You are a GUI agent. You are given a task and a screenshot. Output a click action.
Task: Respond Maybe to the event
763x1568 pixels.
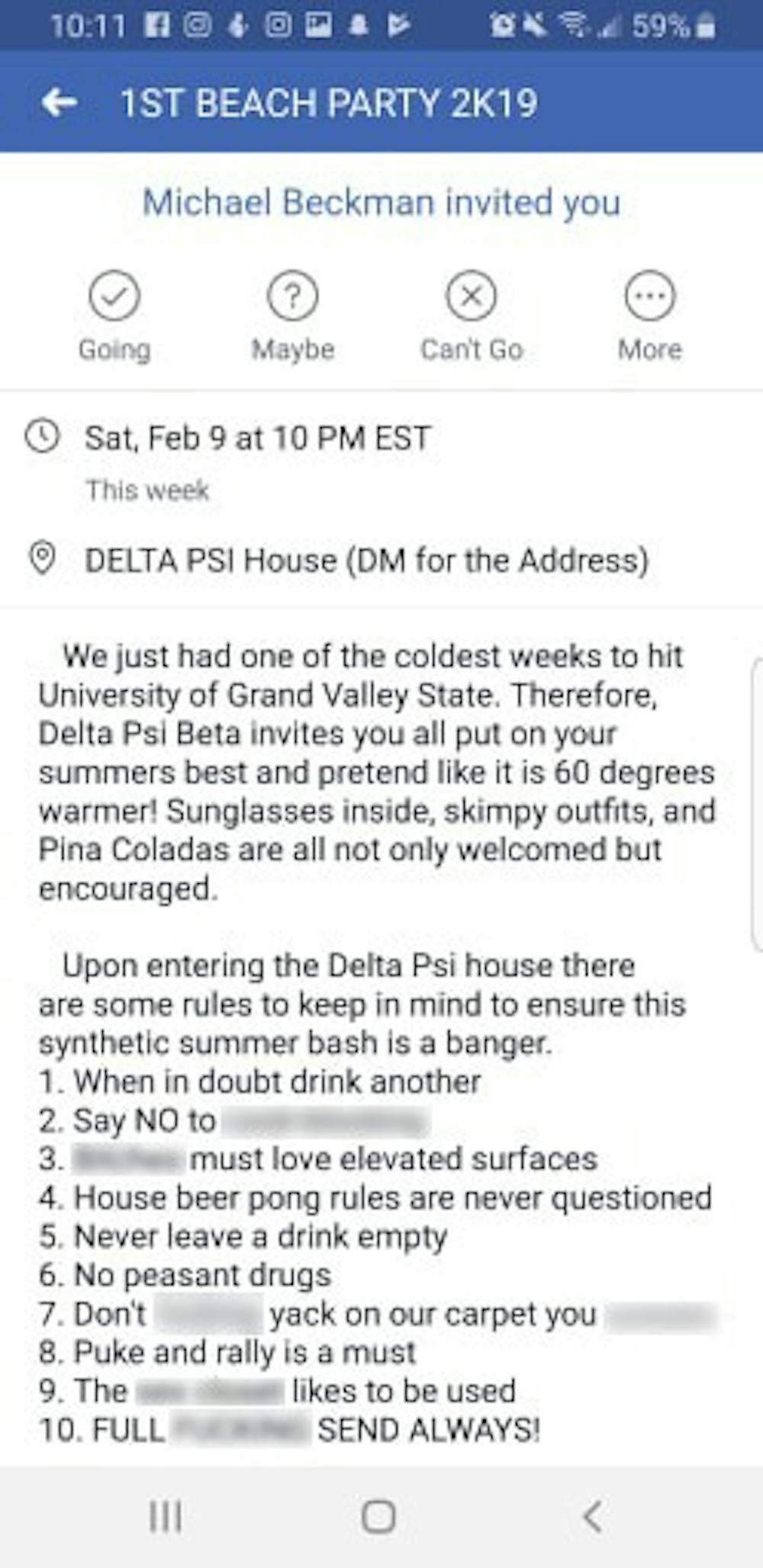pyautogui.click(x=293, y=315)
